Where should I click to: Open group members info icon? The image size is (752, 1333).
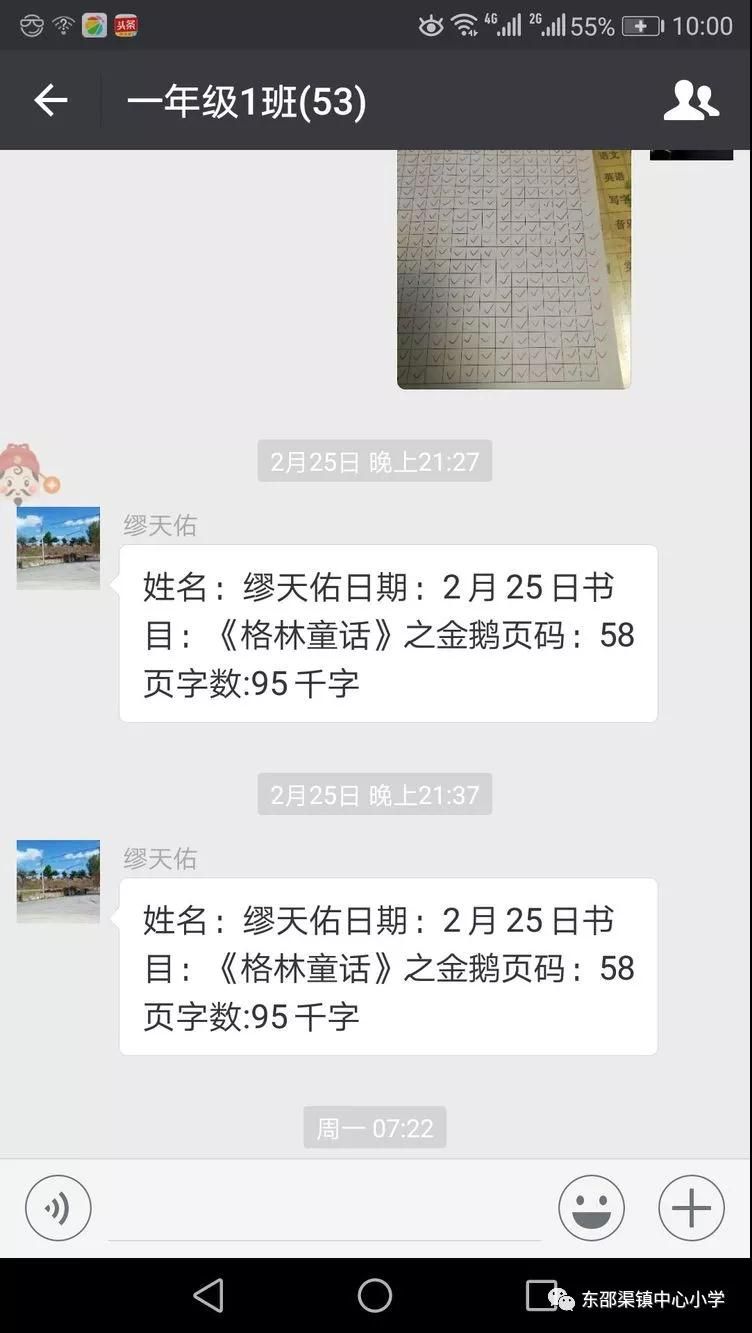point(691,100)
